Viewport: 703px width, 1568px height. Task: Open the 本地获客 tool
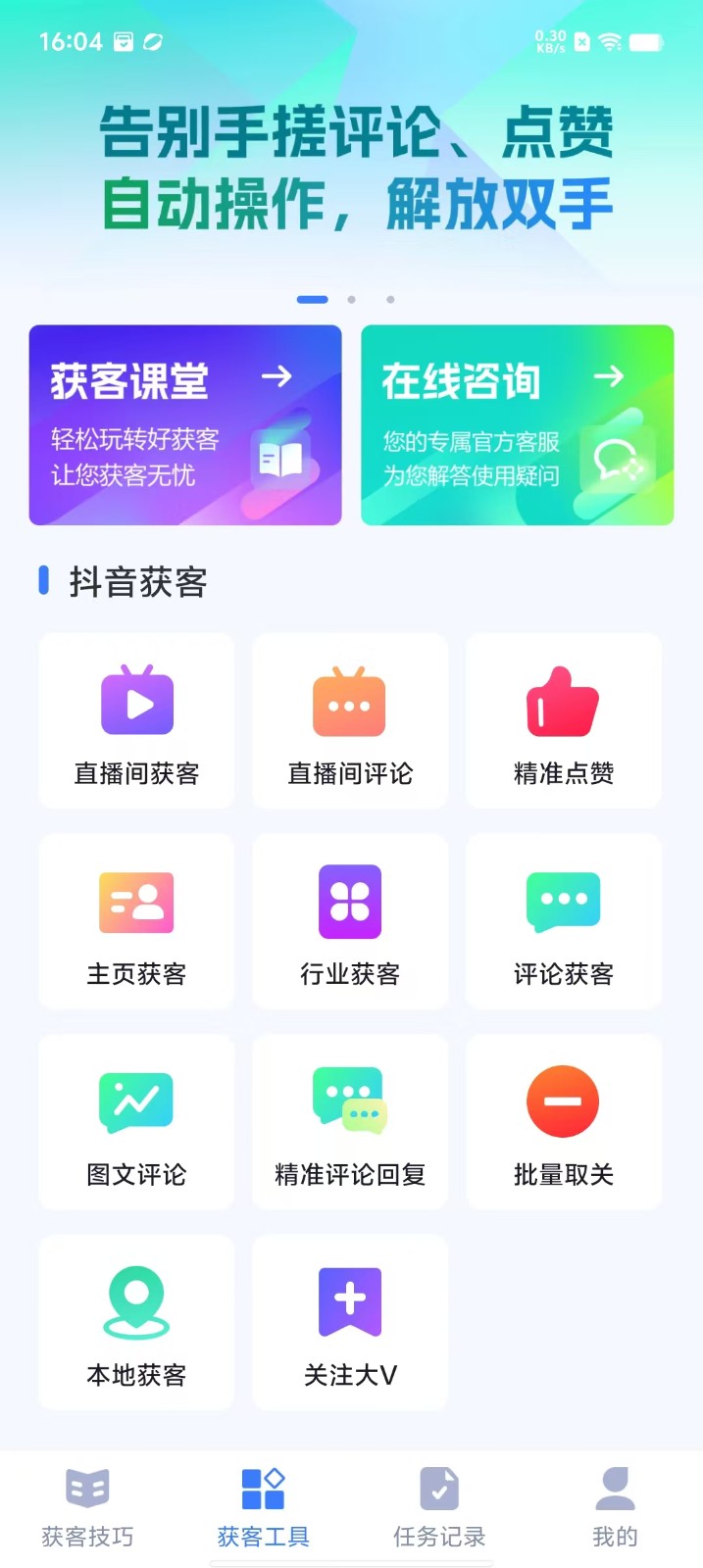click(x=136, y=1323)
